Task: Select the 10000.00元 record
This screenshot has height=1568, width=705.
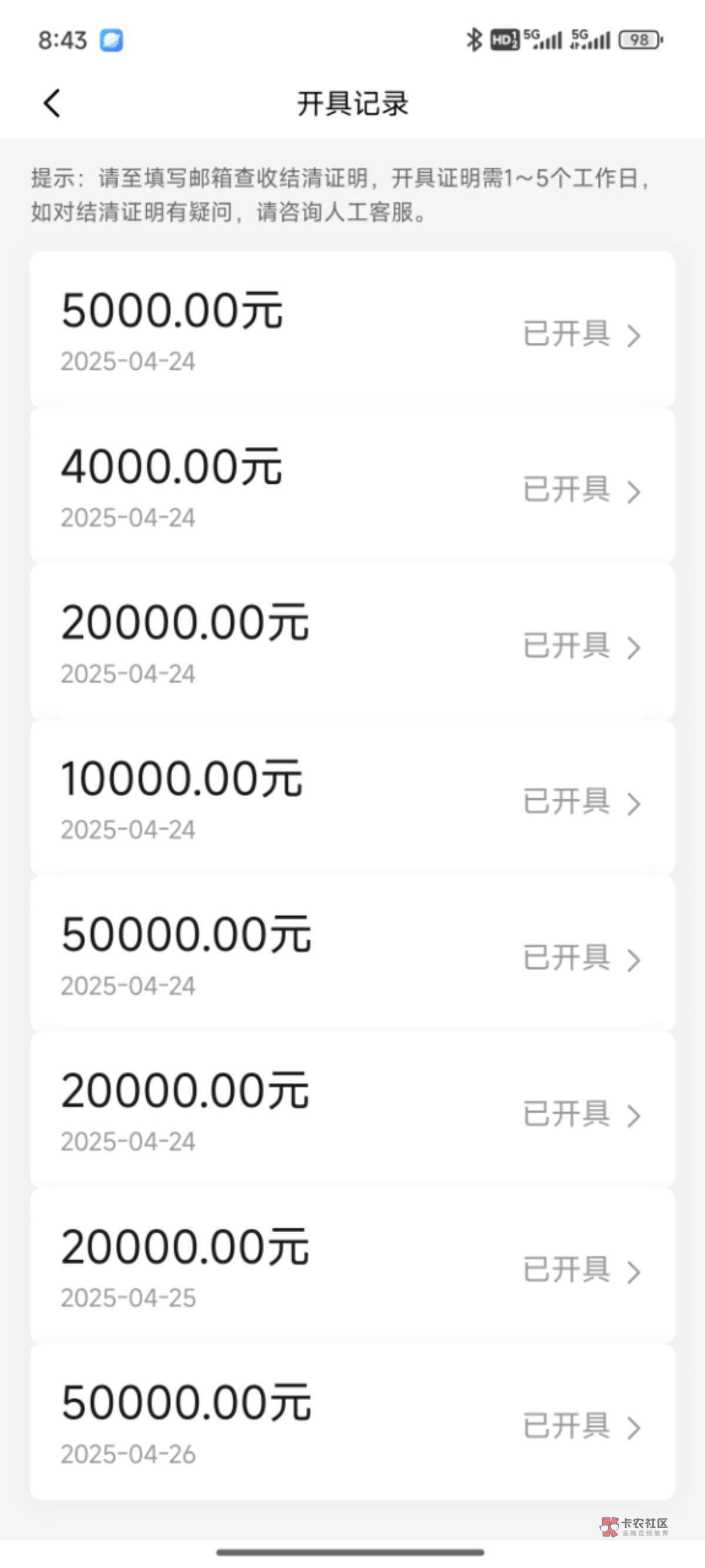Action: coord(352,798)
